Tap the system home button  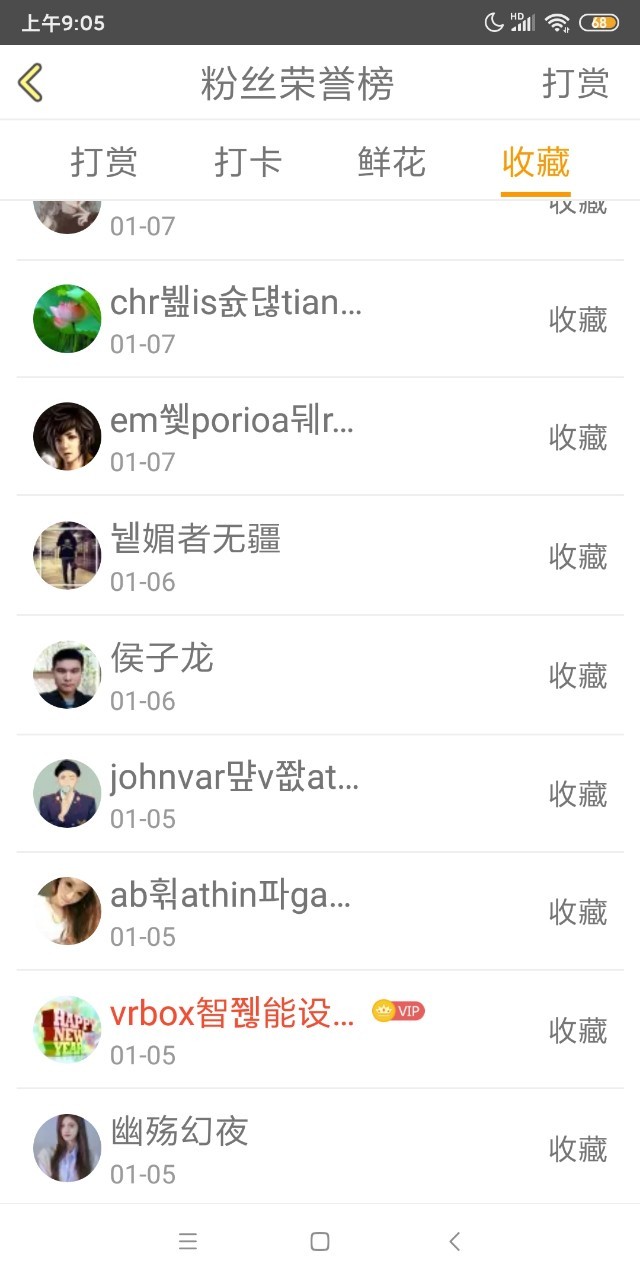pyautogui.click(x=320, y=1242)
